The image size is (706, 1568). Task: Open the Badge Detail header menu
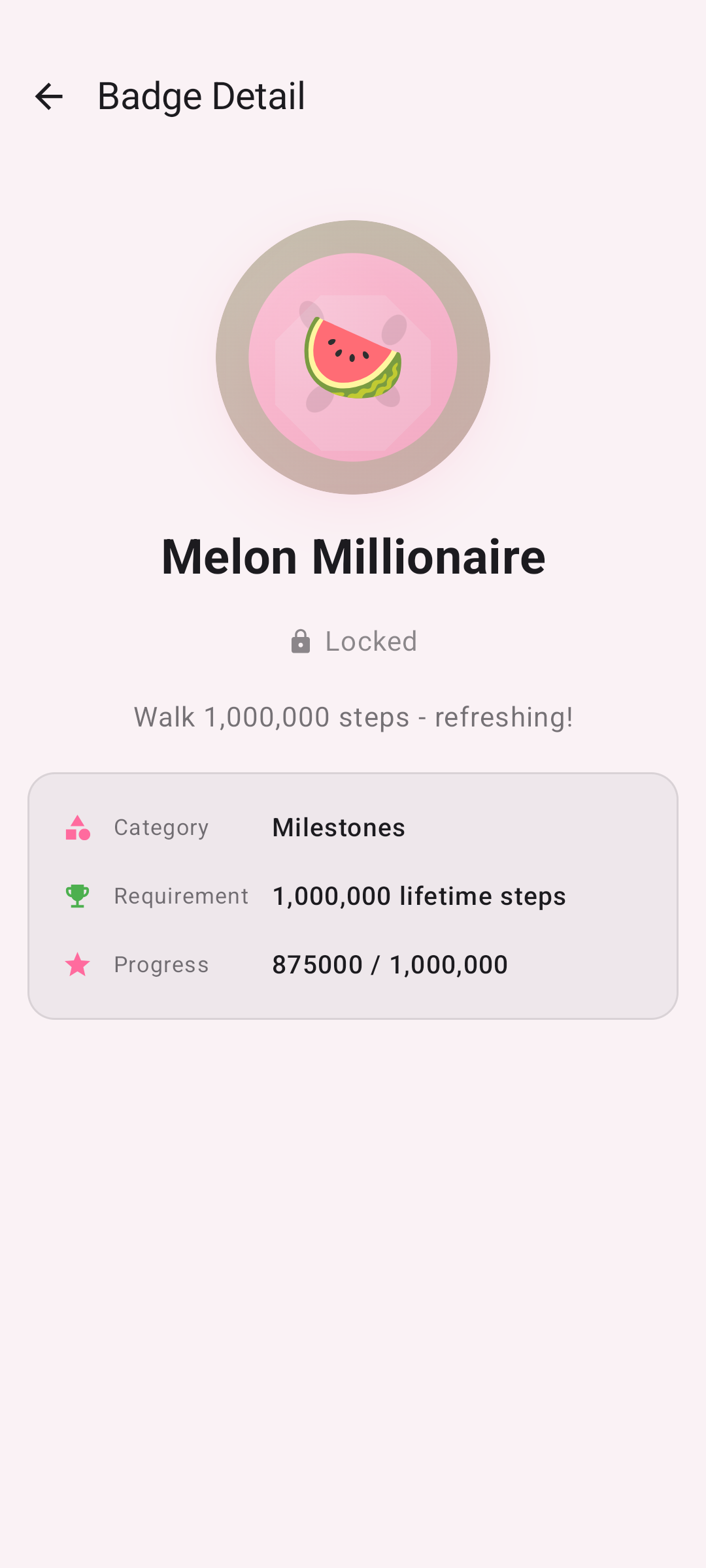201,97
